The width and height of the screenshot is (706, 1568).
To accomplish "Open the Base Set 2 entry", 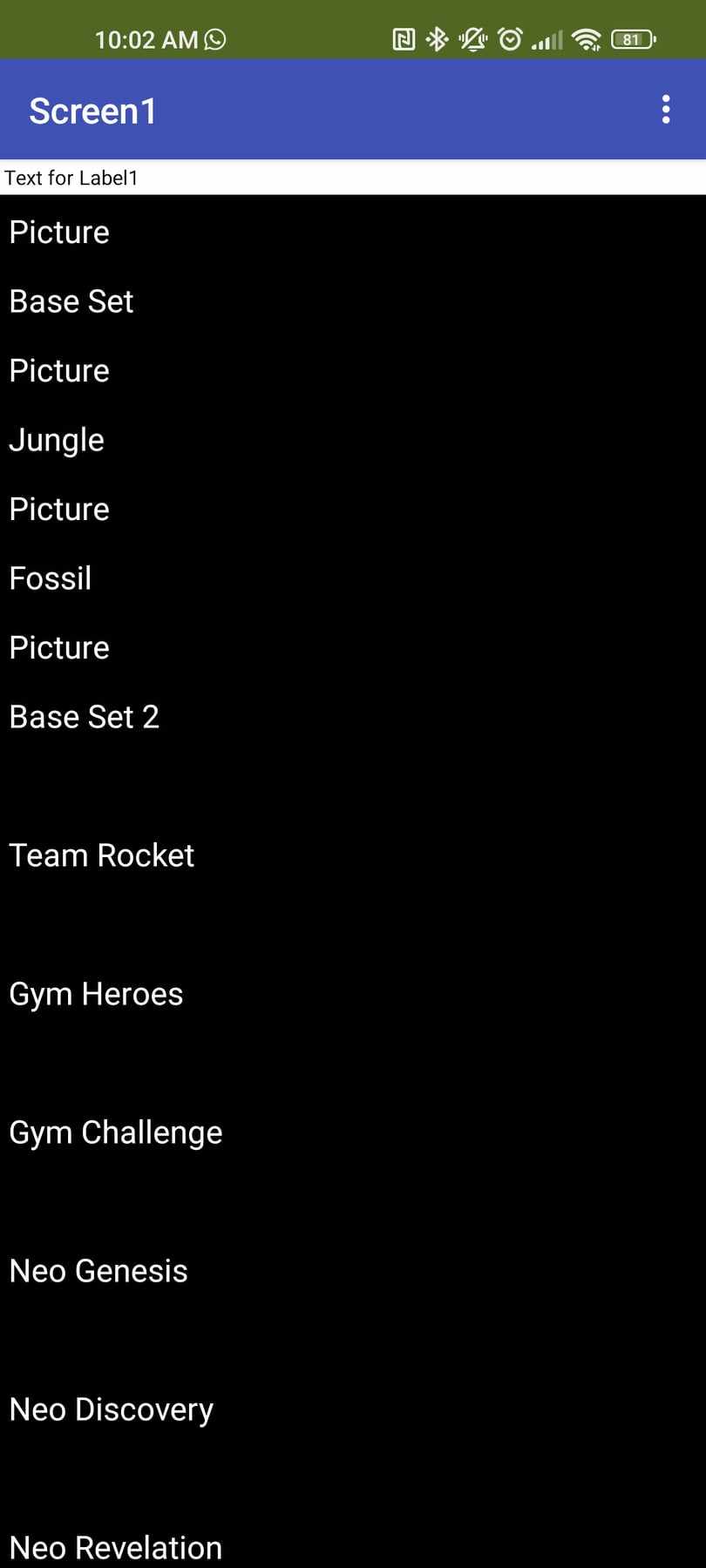I will point(353,717).
